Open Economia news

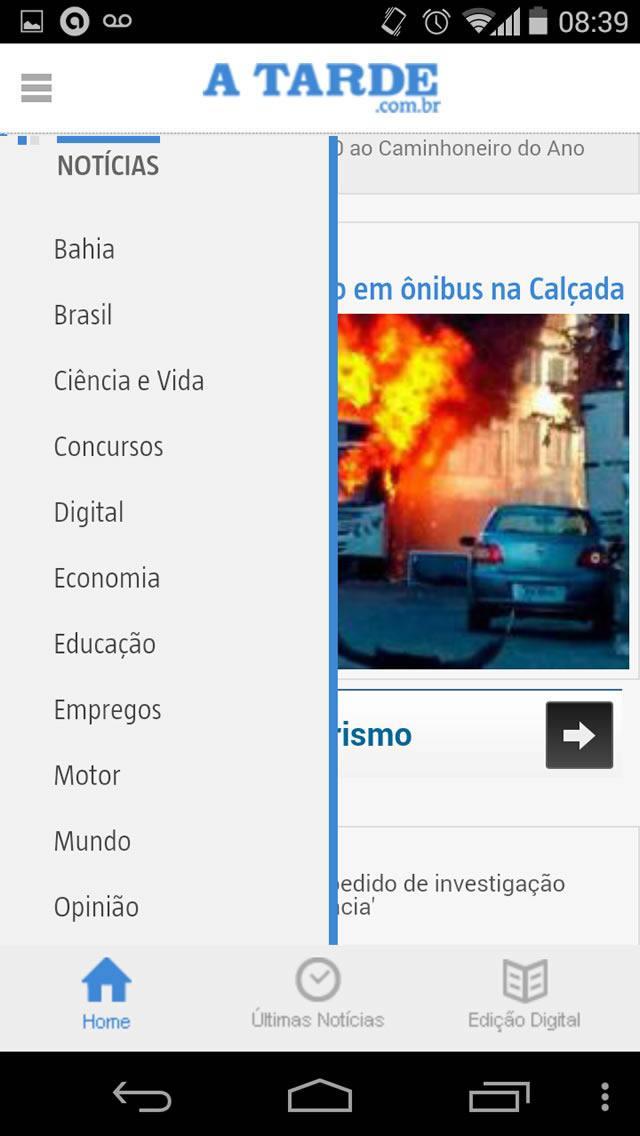[107, 579]
